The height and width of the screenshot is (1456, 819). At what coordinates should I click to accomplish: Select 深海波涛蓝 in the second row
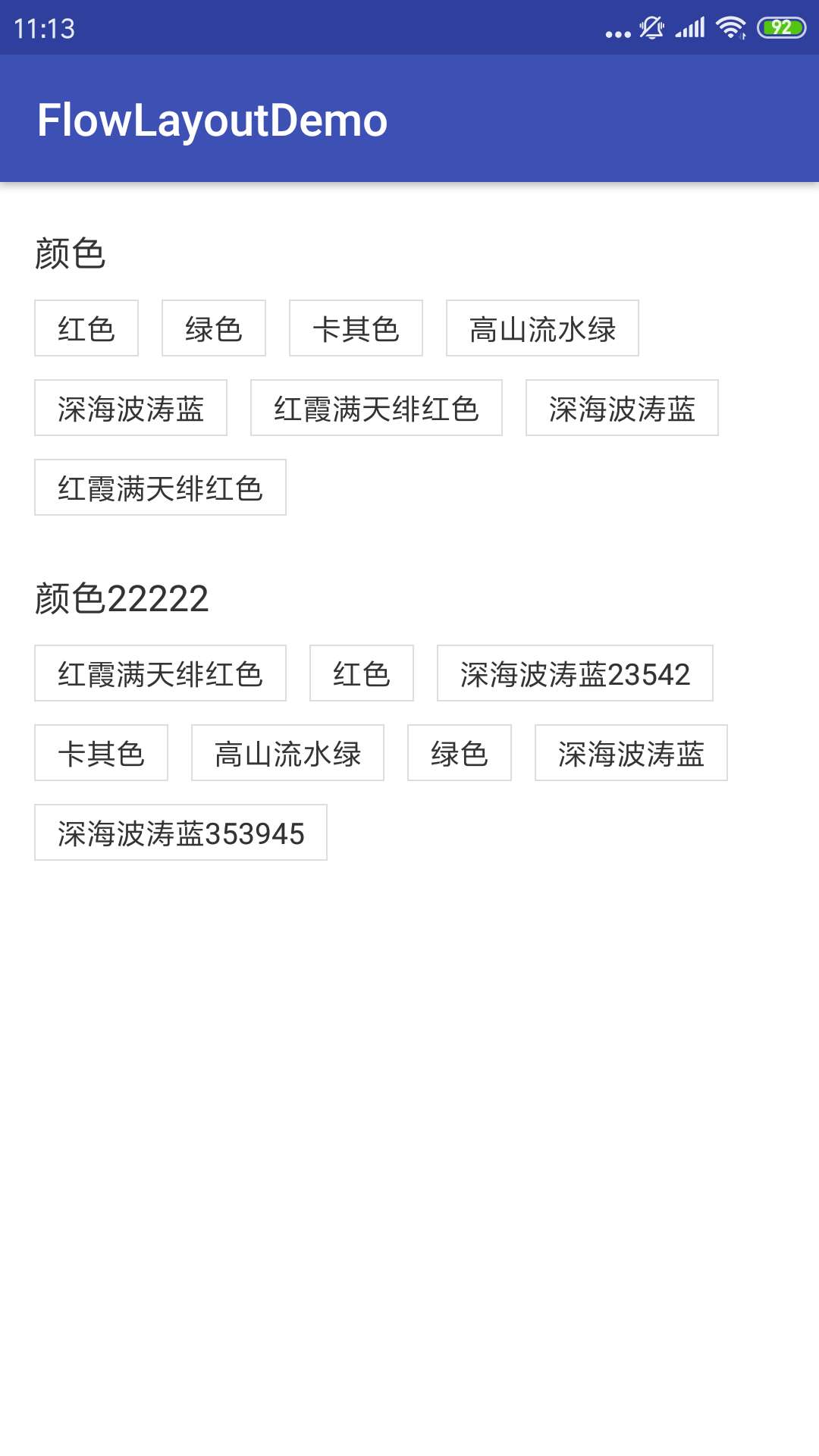tap(130, 408)
